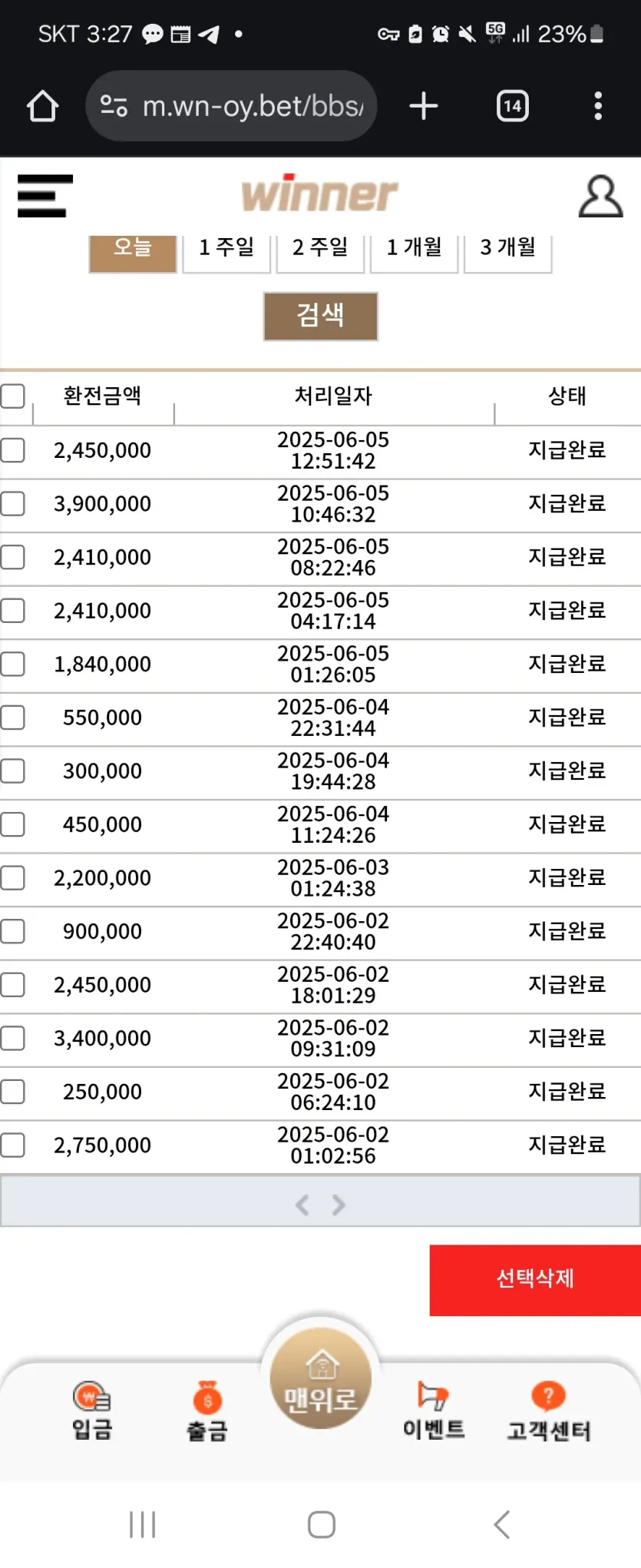Select the 550,000 withdrawal checkbox
The image size is (641, 1568).
(x=12, y=718)
